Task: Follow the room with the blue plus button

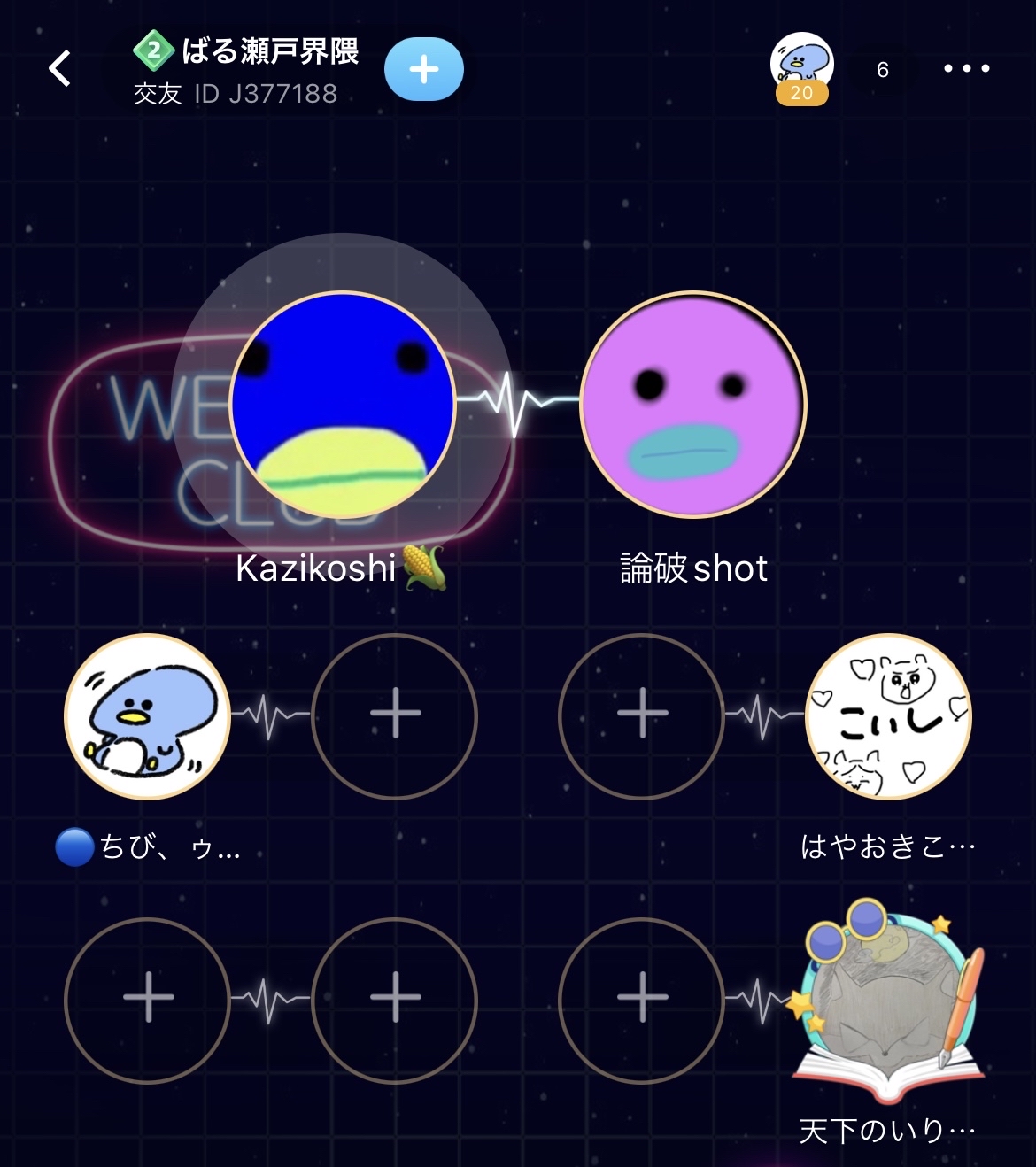Action: coord(424,69)
